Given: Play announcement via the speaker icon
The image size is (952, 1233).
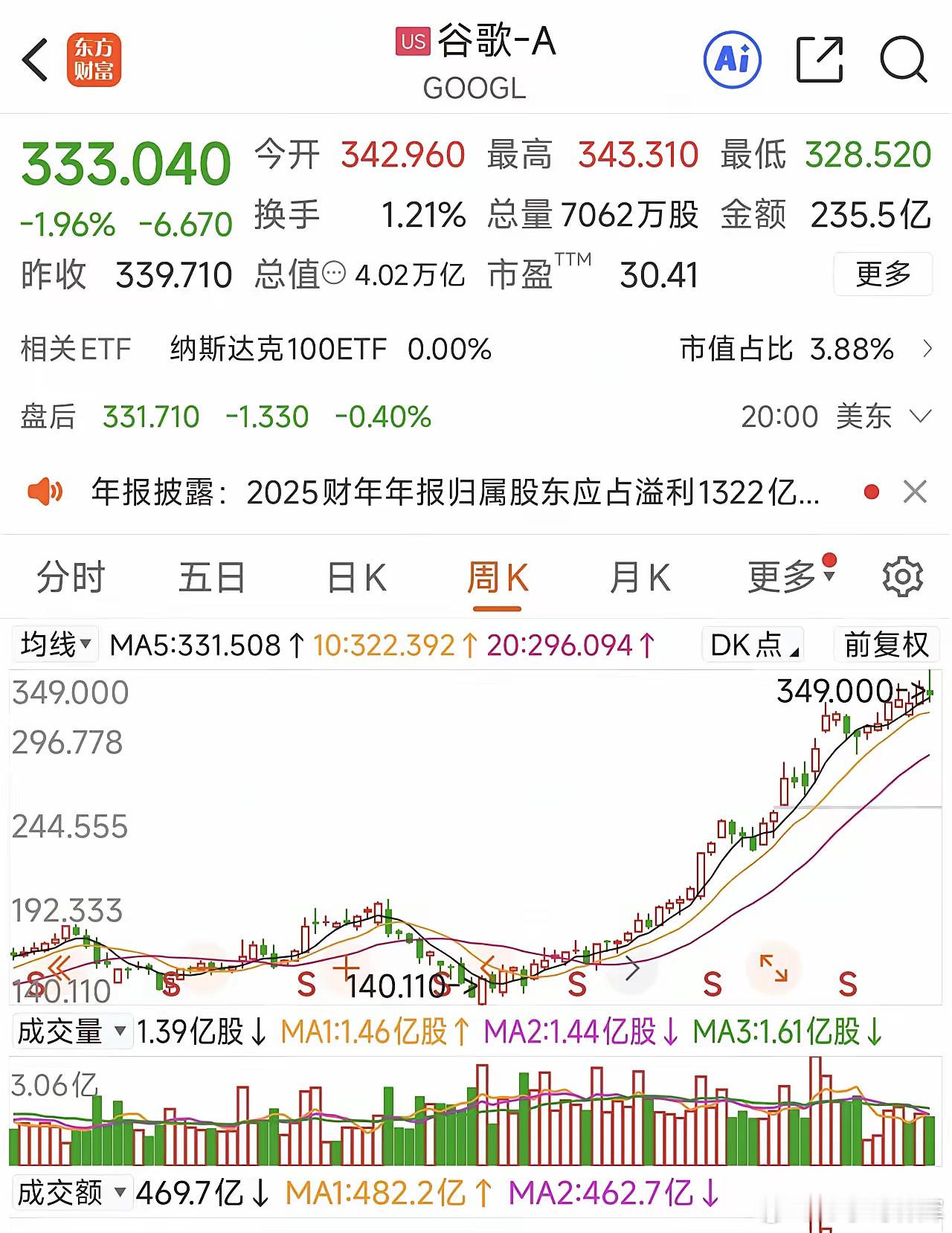Looking at the screenshot, I should coord(45,491).
